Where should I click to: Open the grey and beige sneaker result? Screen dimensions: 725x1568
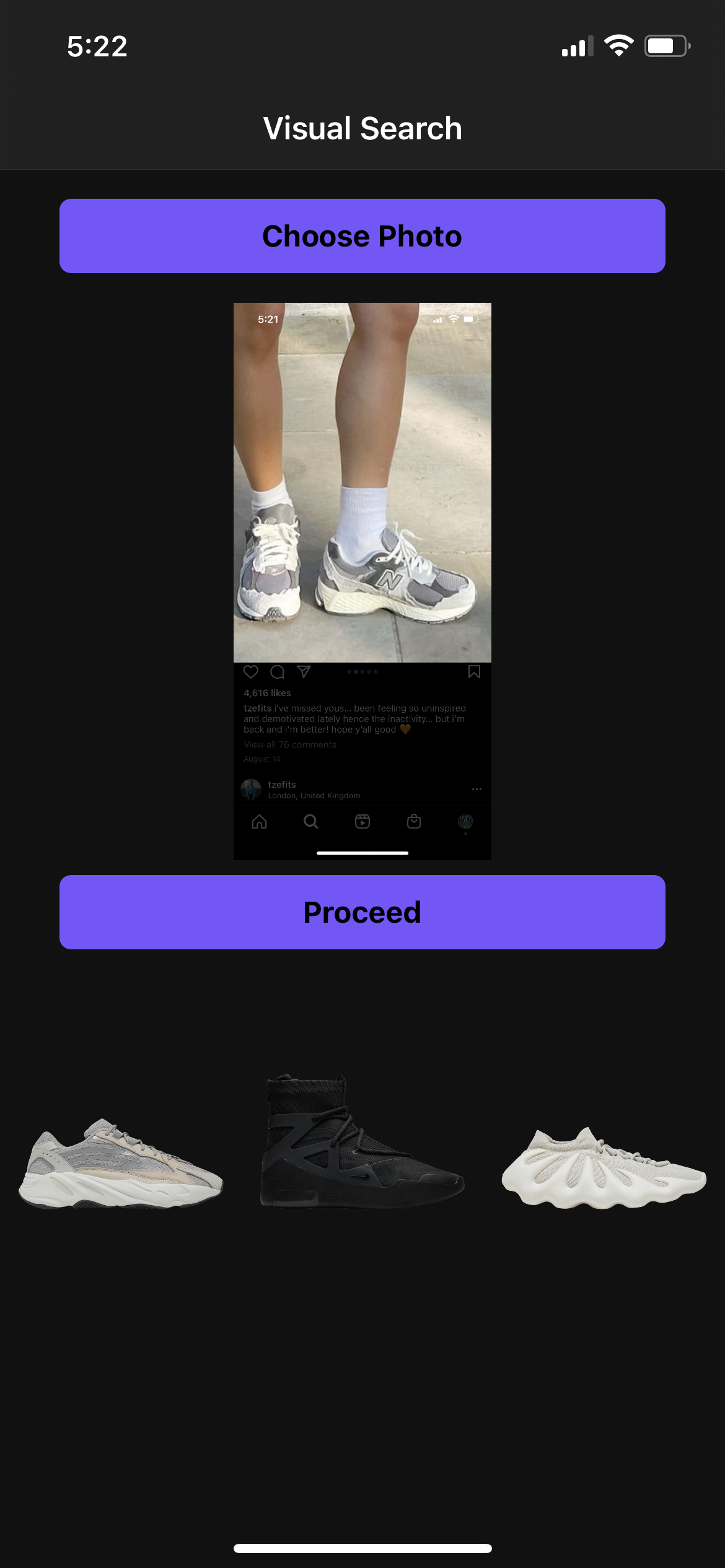pyautogui.click(x=121, y=1164)
